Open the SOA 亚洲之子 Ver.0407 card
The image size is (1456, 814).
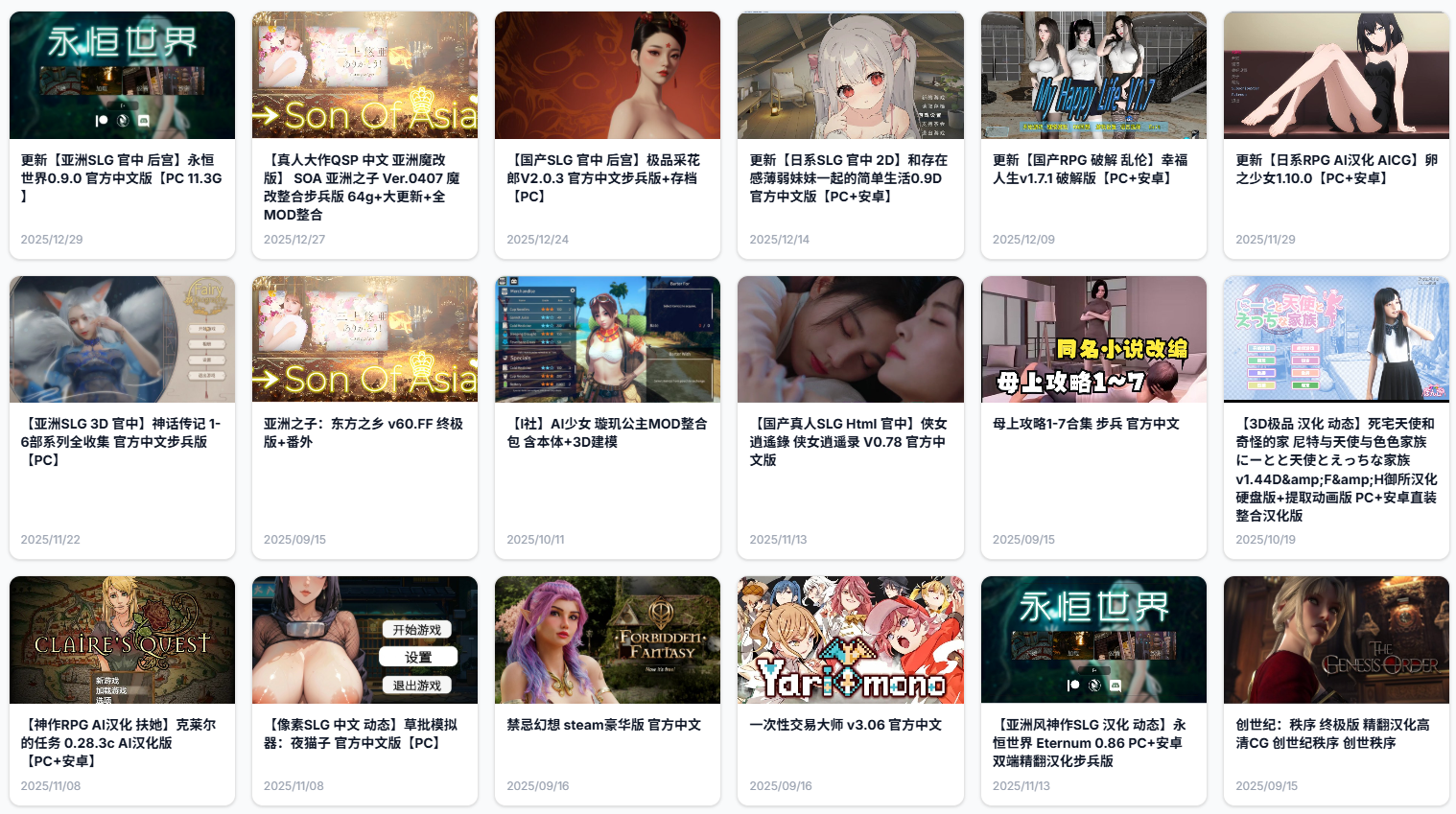[364, 186]
